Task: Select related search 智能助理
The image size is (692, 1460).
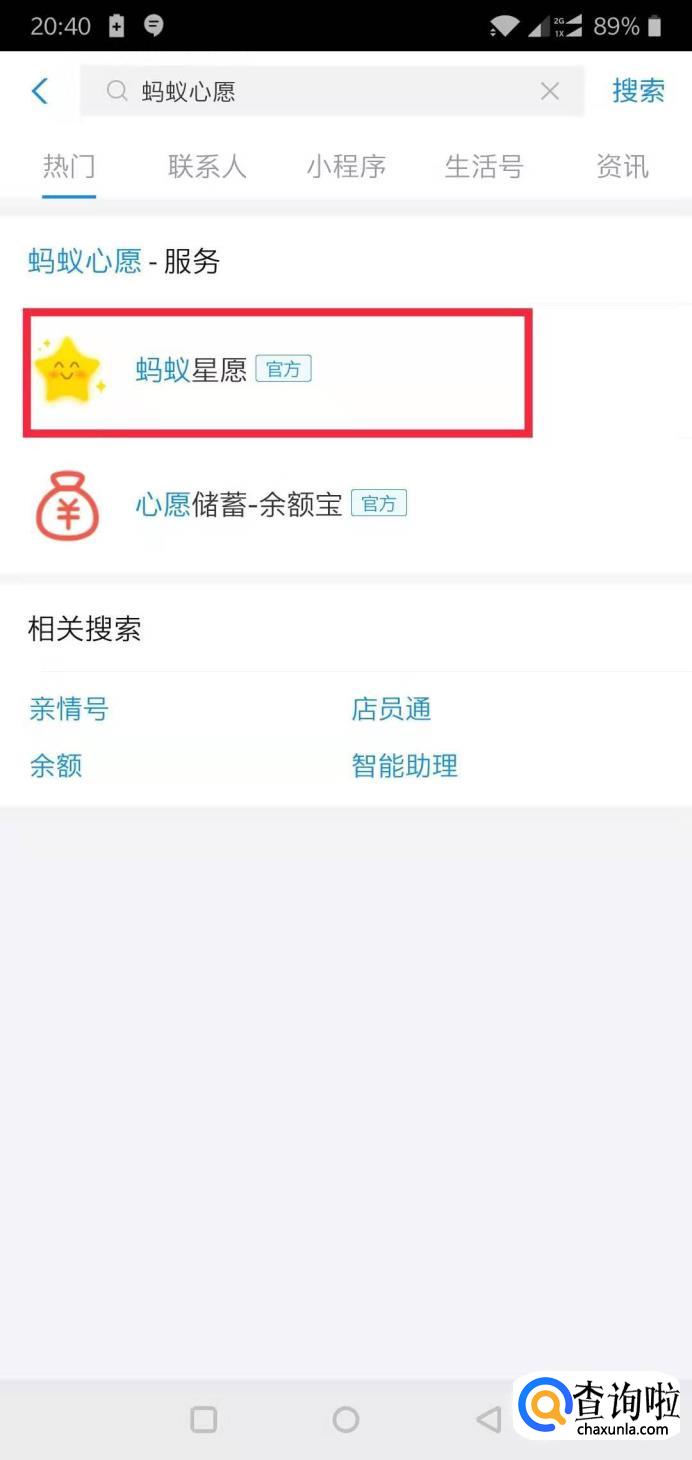Action: (404, 766)
